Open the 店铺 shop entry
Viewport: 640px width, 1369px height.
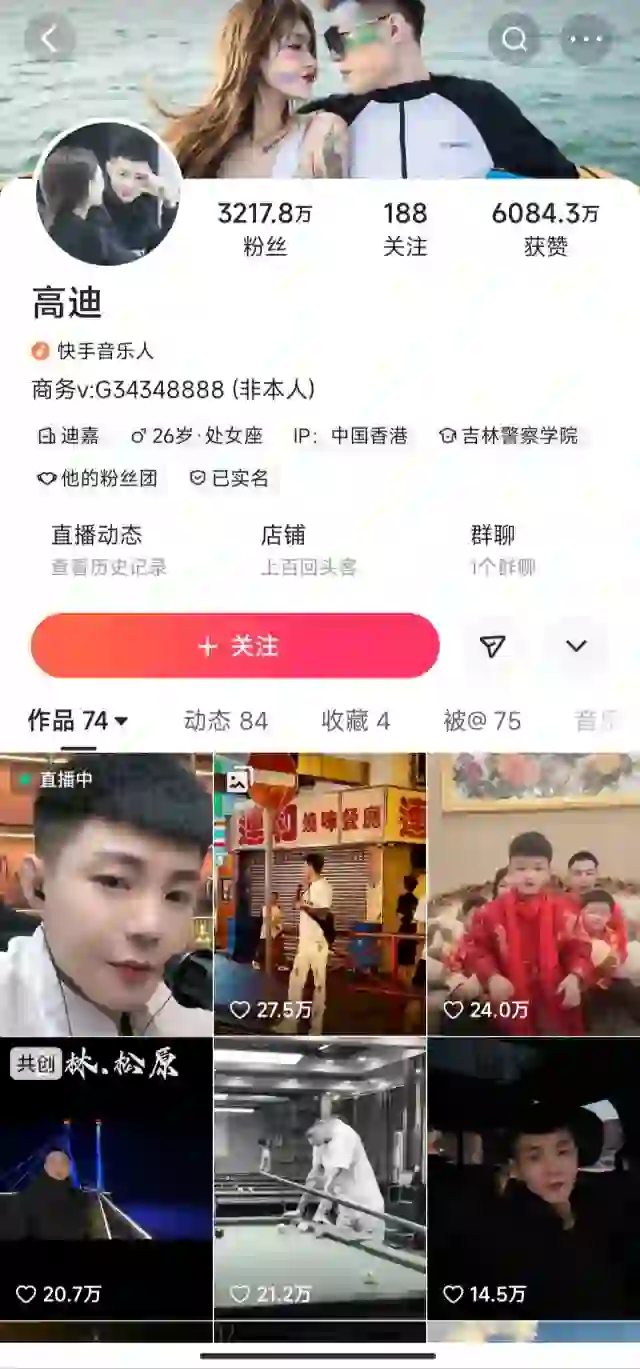click(x=308, y=550)
